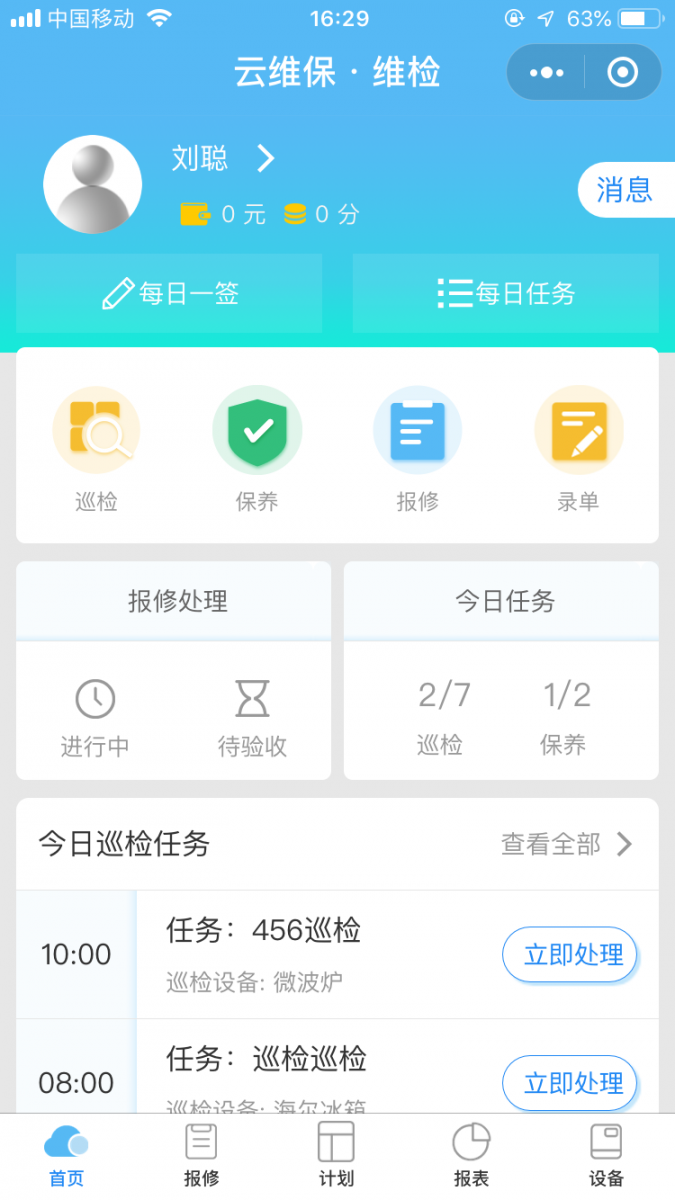Close the mini program via circle icon
Screen dimensions: 675x1200
pos(622,73)
